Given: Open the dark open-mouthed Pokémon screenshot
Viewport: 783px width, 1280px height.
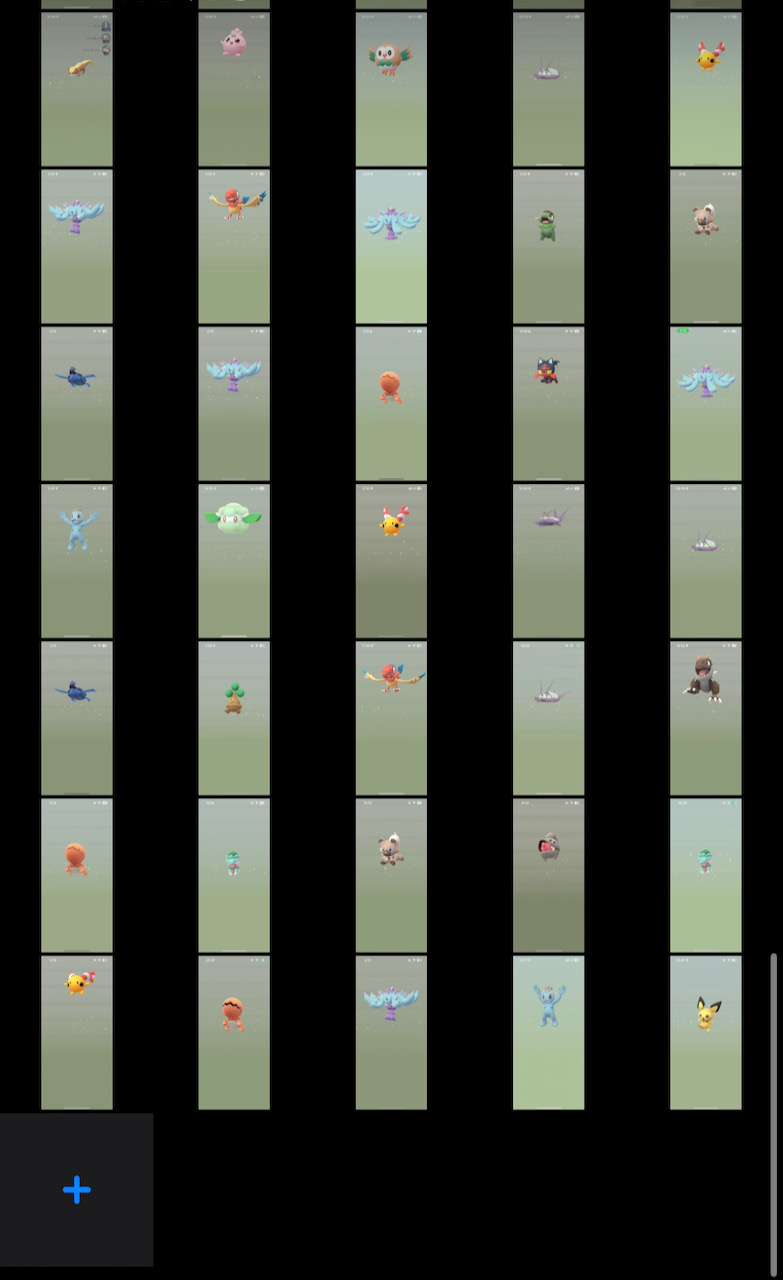Looking at the screenshot, I should 548,874.
